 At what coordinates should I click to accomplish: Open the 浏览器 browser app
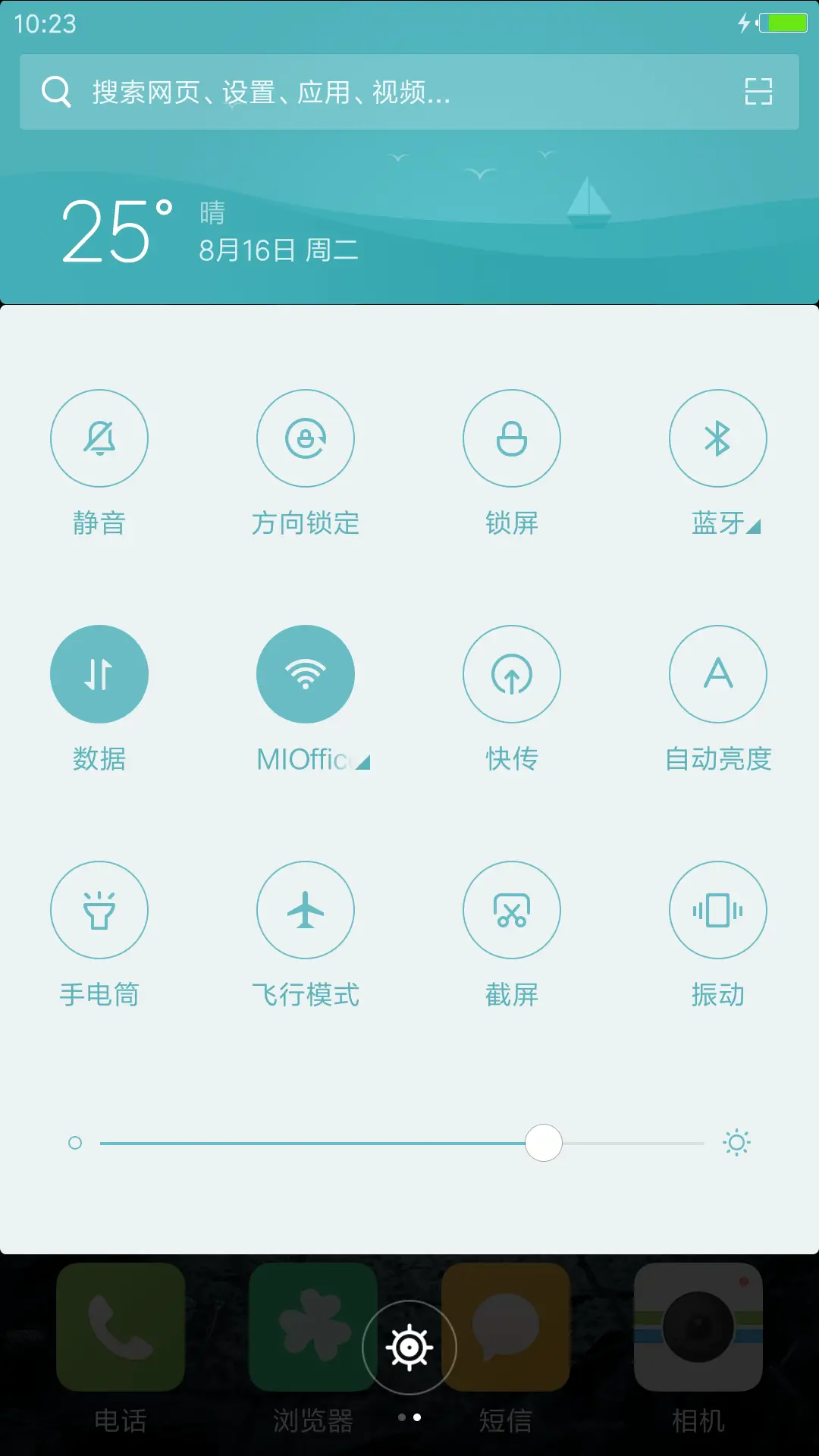(312, 1328)
